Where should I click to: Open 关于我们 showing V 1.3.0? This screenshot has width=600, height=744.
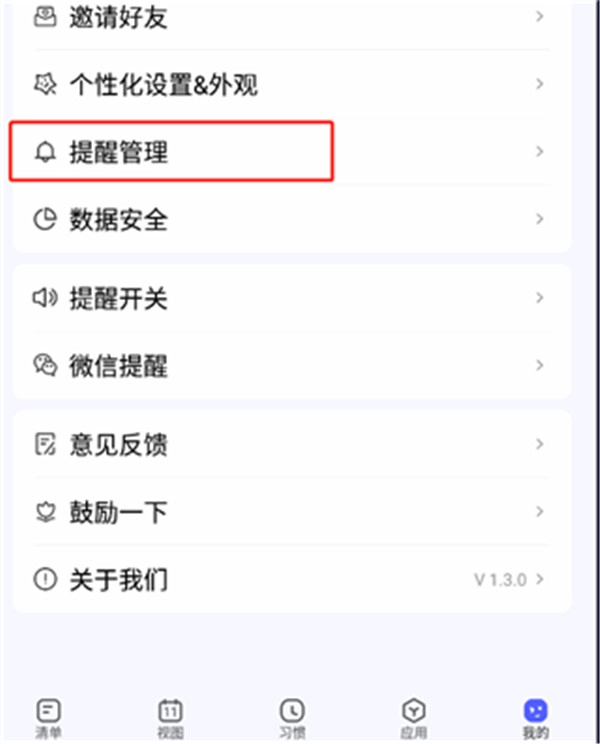click(291, 579)
